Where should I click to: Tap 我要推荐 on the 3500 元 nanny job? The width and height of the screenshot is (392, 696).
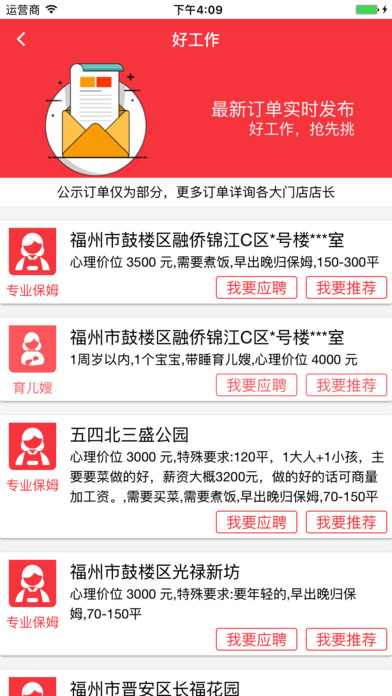346,288
